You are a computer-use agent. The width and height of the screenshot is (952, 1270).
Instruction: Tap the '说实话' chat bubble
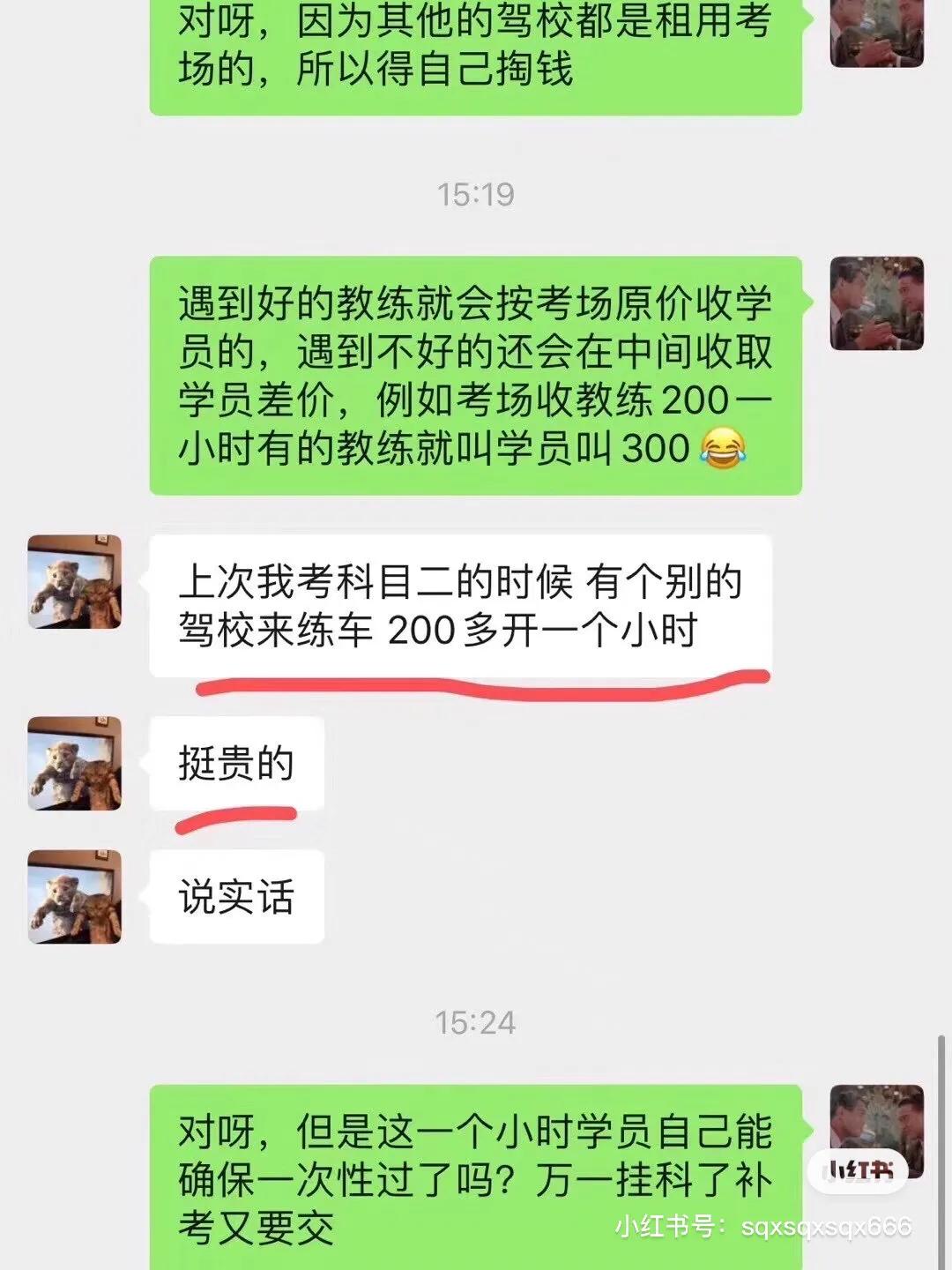(x=238, y=895)
